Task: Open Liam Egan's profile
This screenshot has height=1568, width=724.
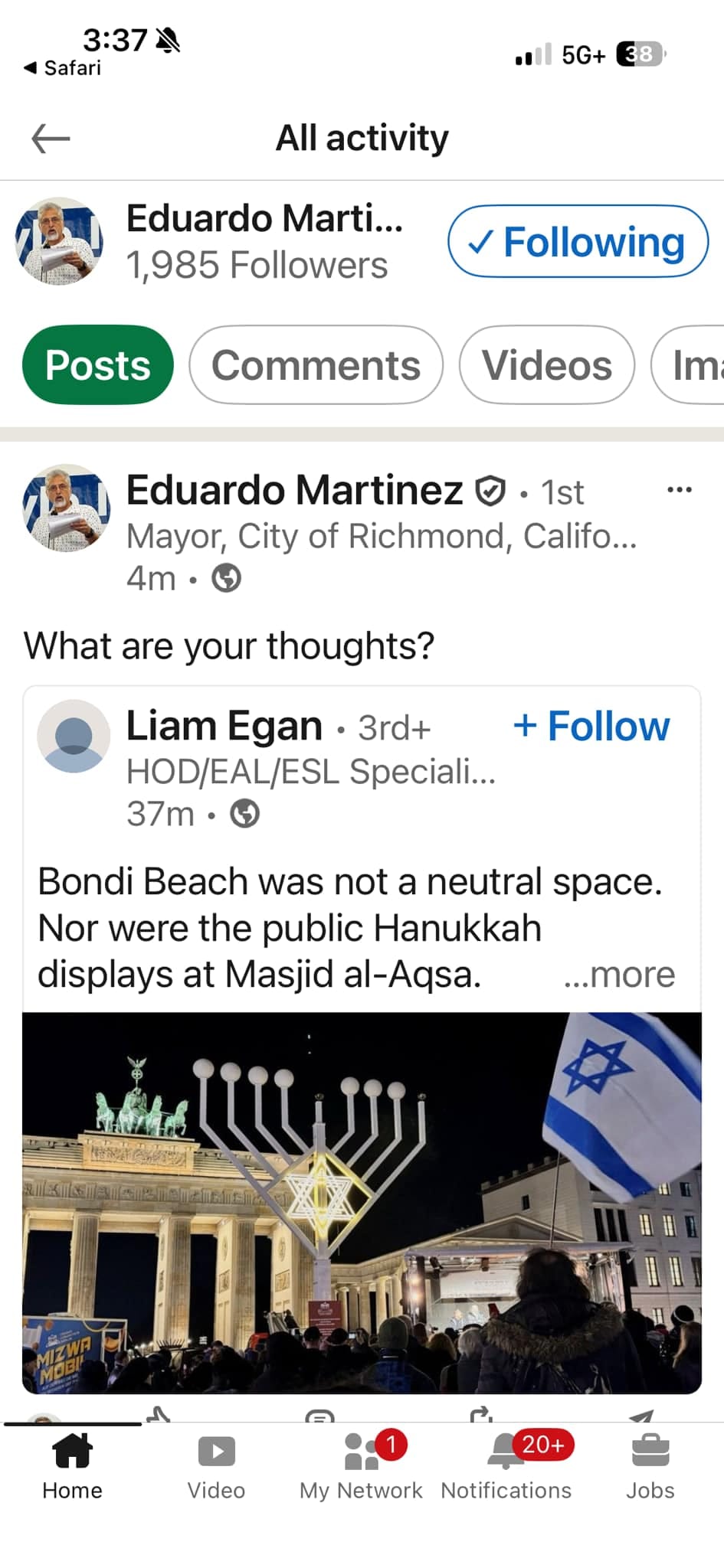Action: [224, 726]
